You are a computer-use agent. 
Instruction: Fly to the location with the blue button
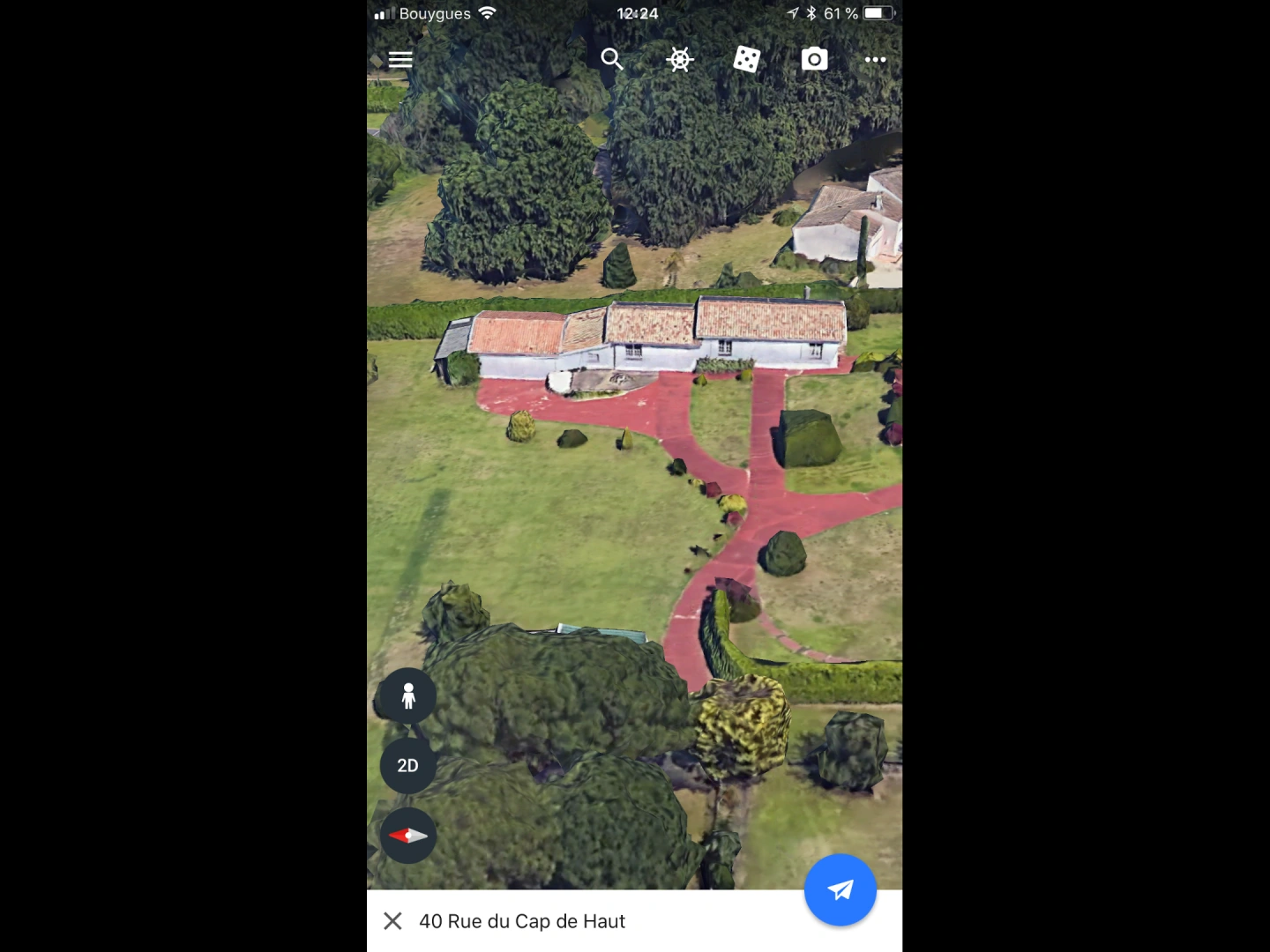tap(840, 889)
